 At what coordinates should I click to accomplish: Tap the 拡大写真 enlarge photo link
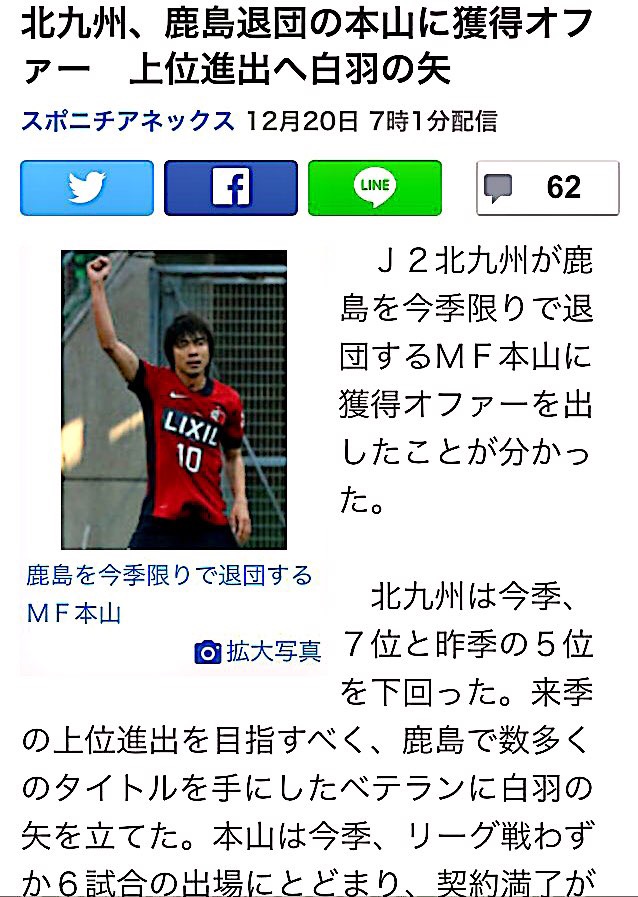click(259, 652)
